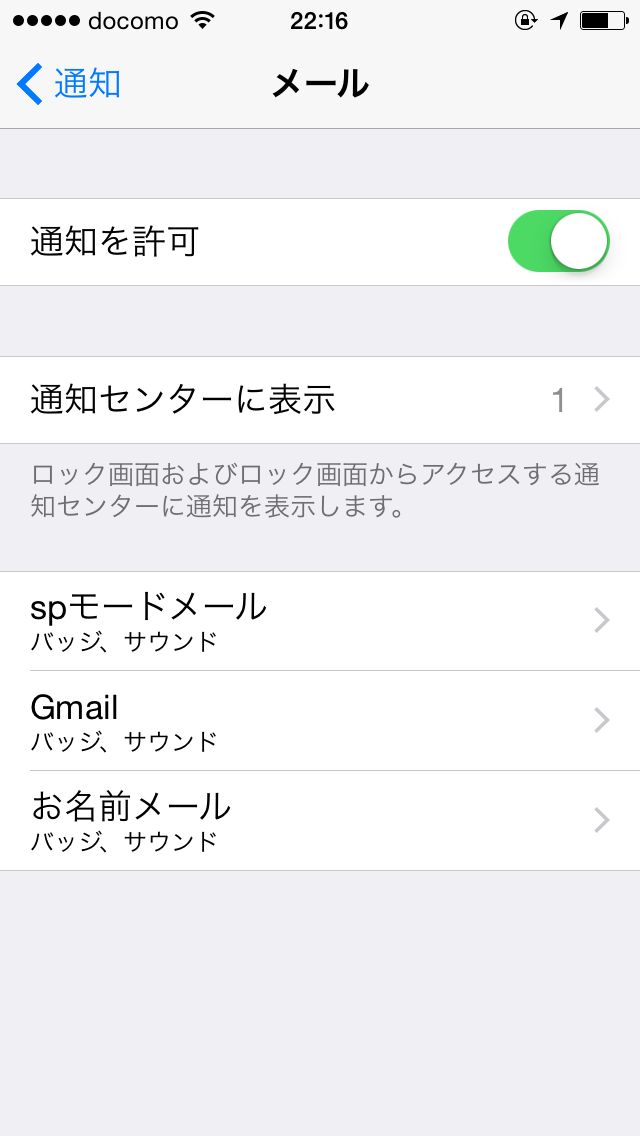Viewport: 640px width, 1136px height.
Task: Go back to the 通知 settings
Action: [x=69, y=84]
